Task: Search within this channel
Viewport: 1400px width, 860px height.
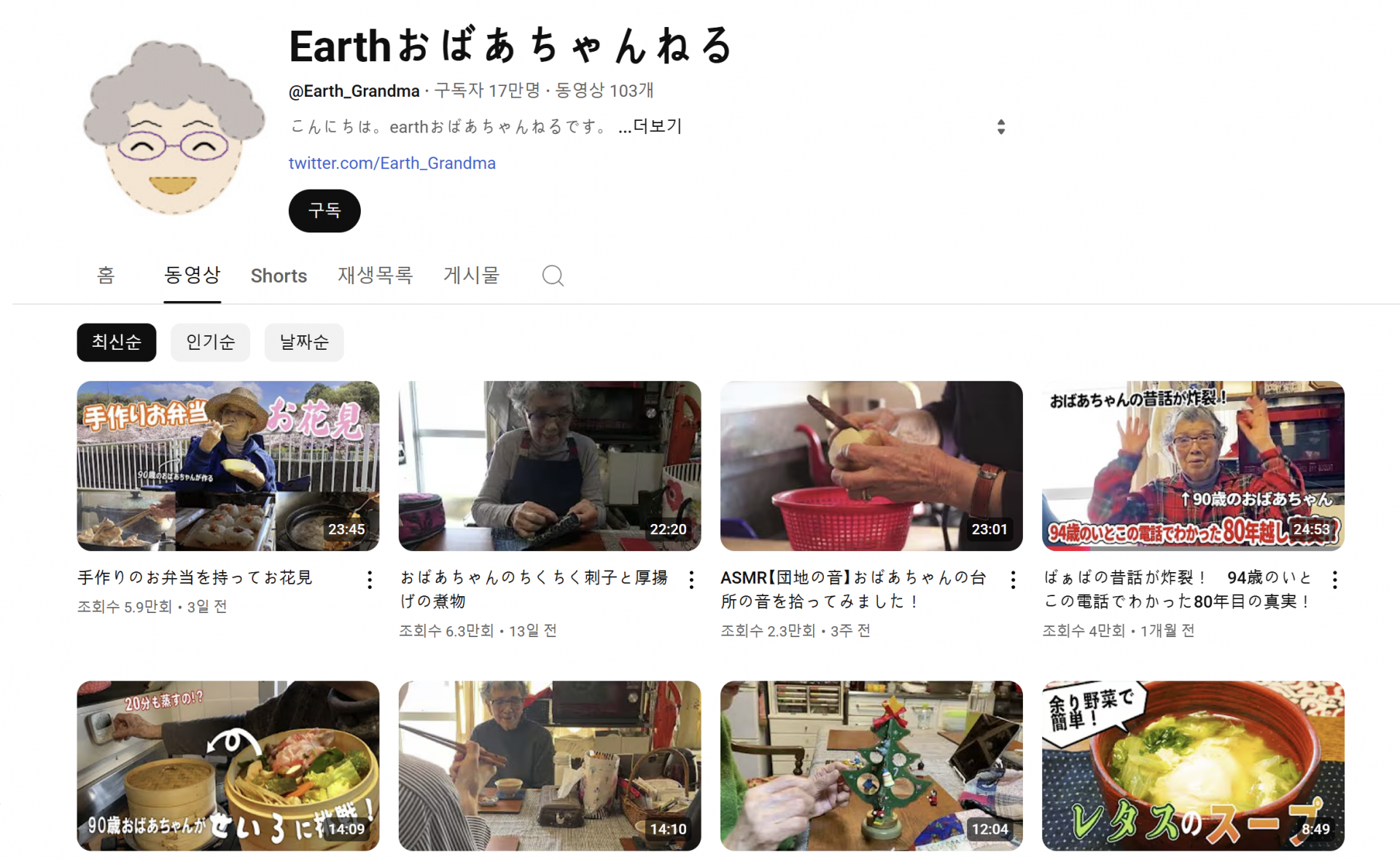Action: click(553, 275)
